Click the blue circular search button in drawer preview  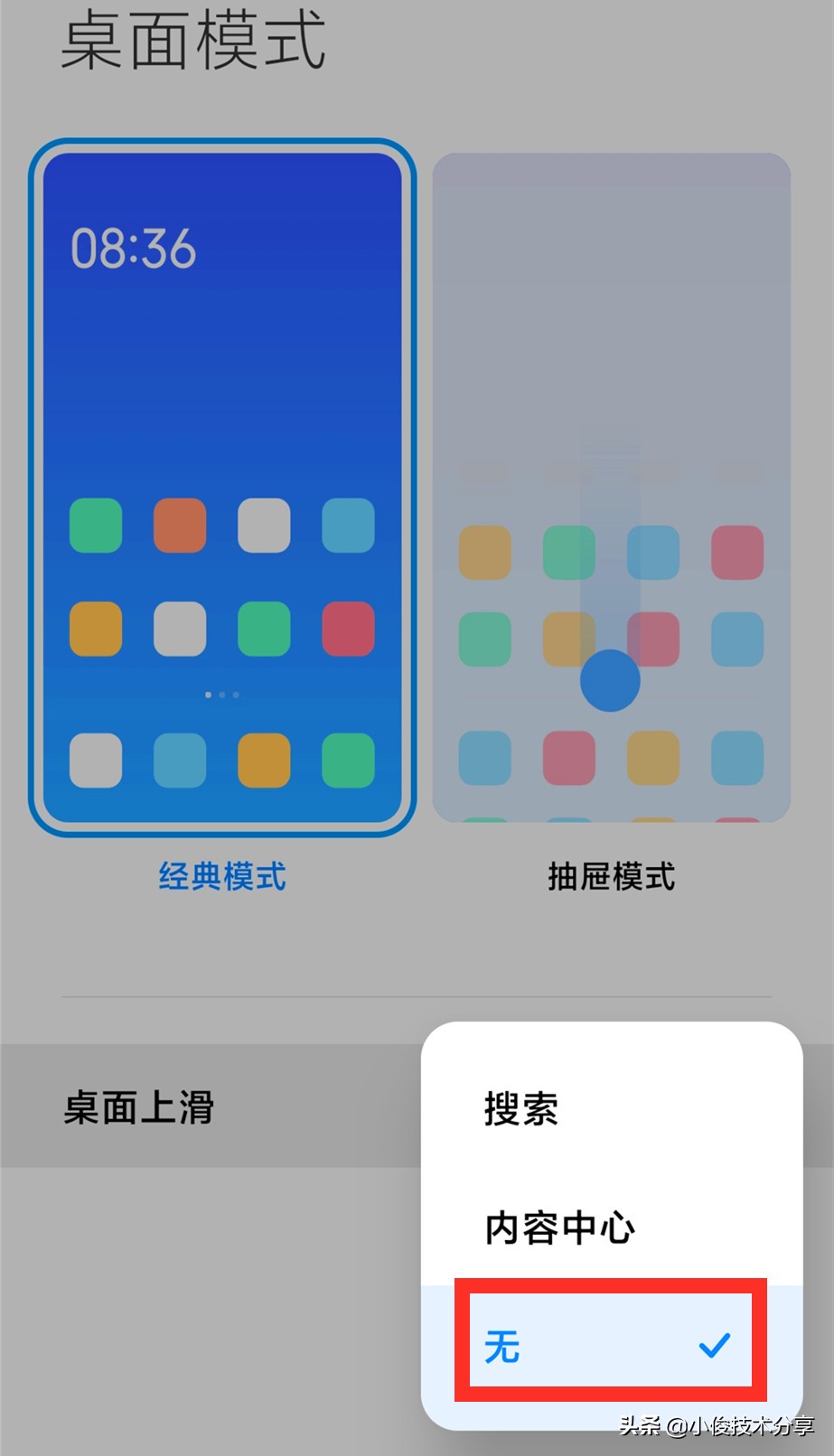pyautogui.click(x=610, y=682)
